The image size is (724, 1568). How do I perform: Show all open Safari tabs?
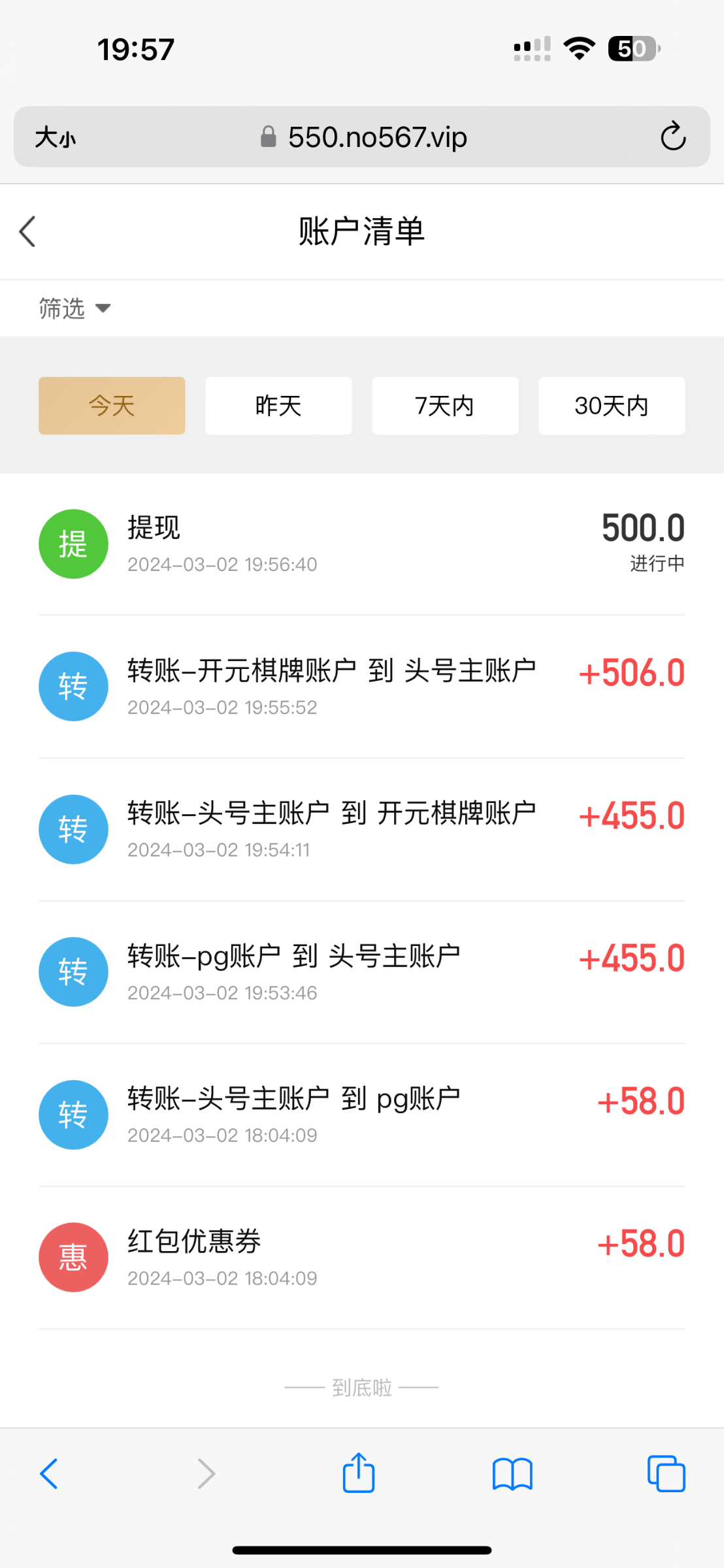[x=666, y=1474]
